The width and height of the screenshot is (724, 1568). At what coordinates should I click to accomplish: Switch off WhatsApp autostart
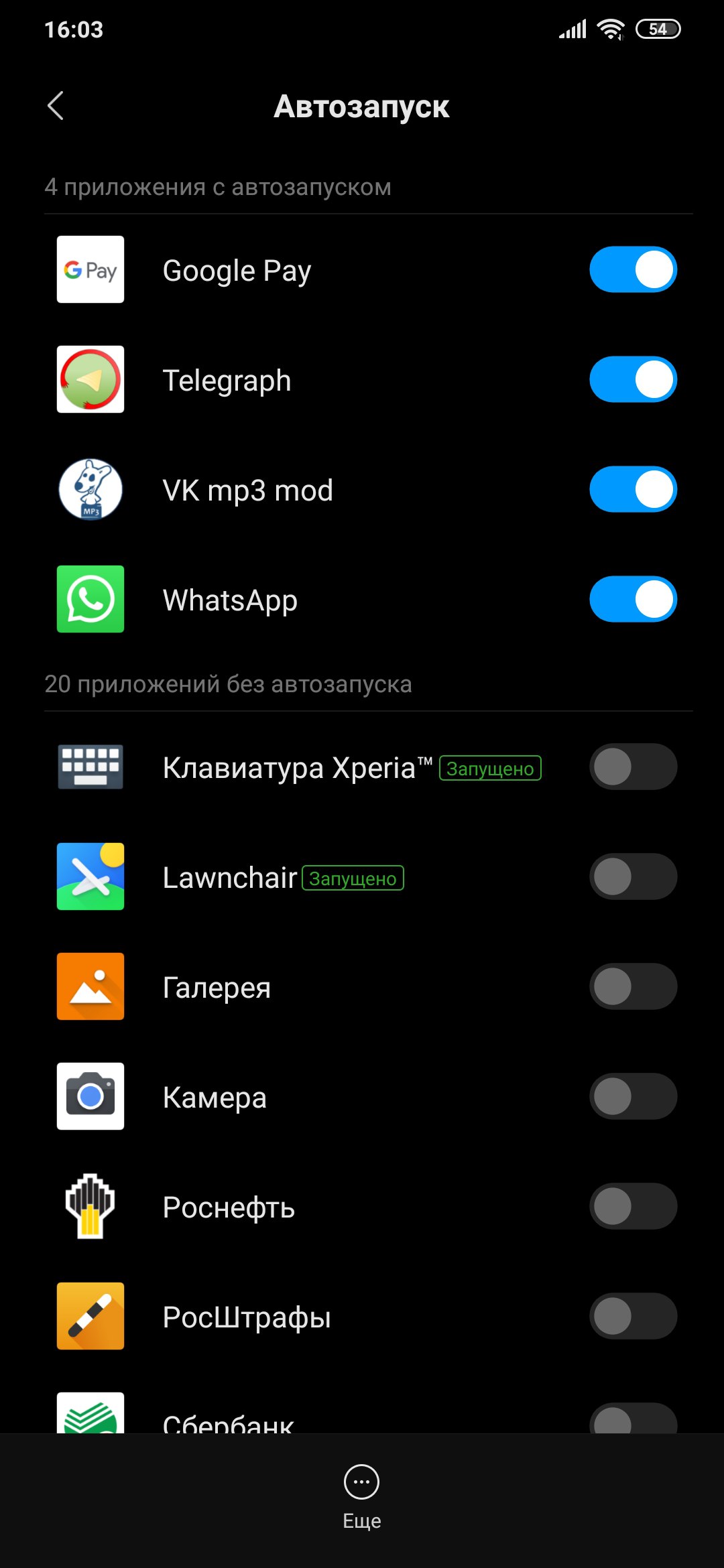point(633,599)
